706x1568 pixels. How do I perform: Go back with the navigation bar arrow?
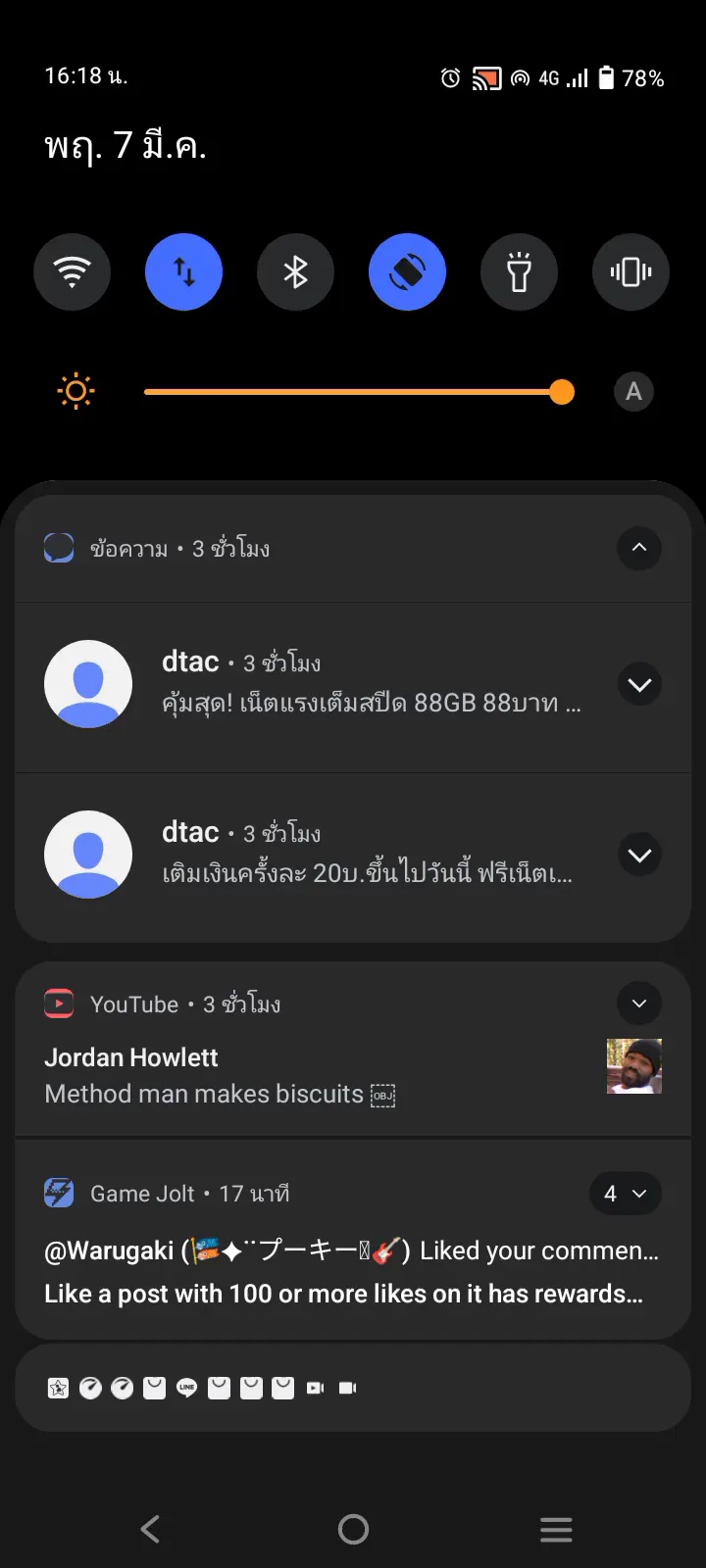pyautogui.click(x=150, y=1529)
